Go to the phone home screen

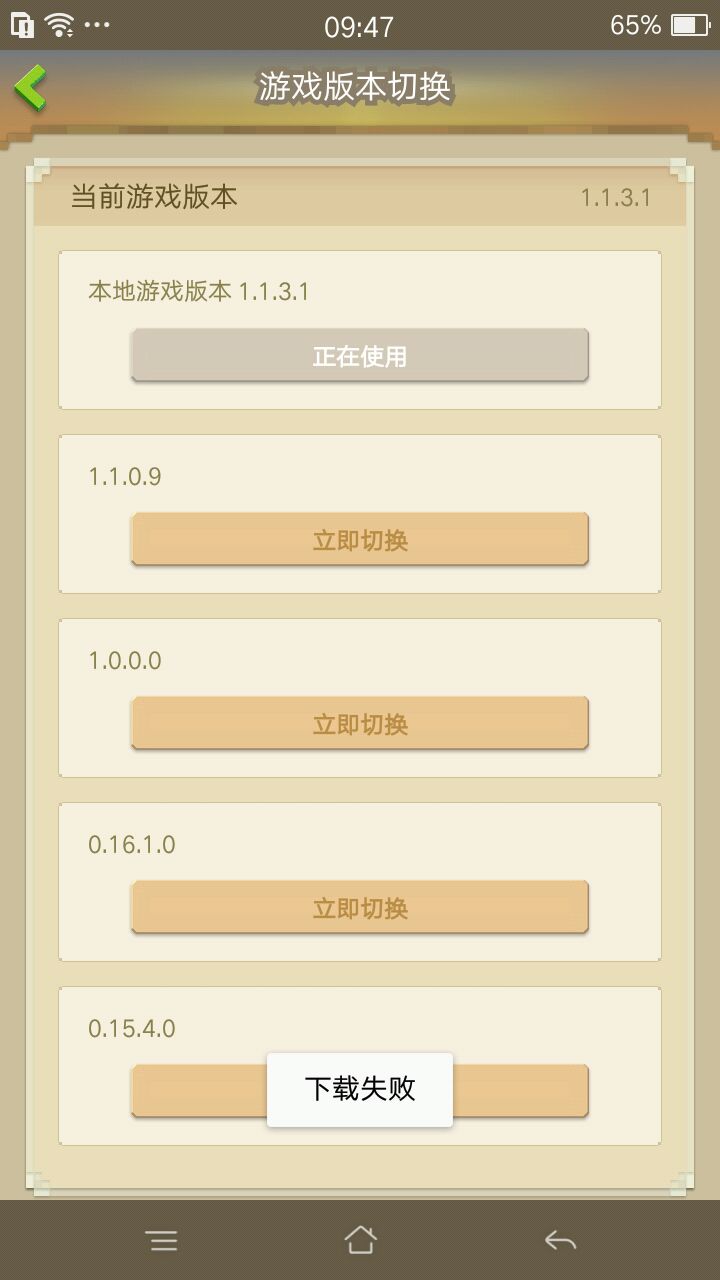tap(360, 1241)
